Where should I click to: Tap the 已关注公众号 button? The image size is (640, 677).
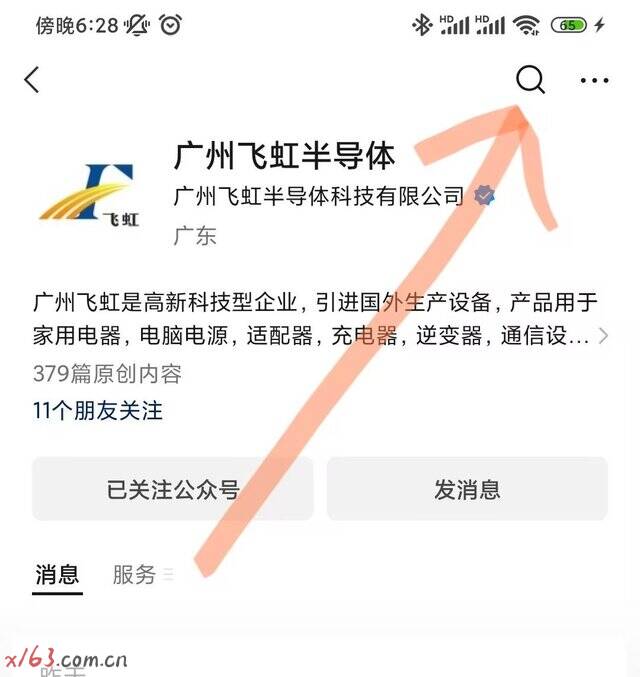pyautogui.click(x=173, y=489)
